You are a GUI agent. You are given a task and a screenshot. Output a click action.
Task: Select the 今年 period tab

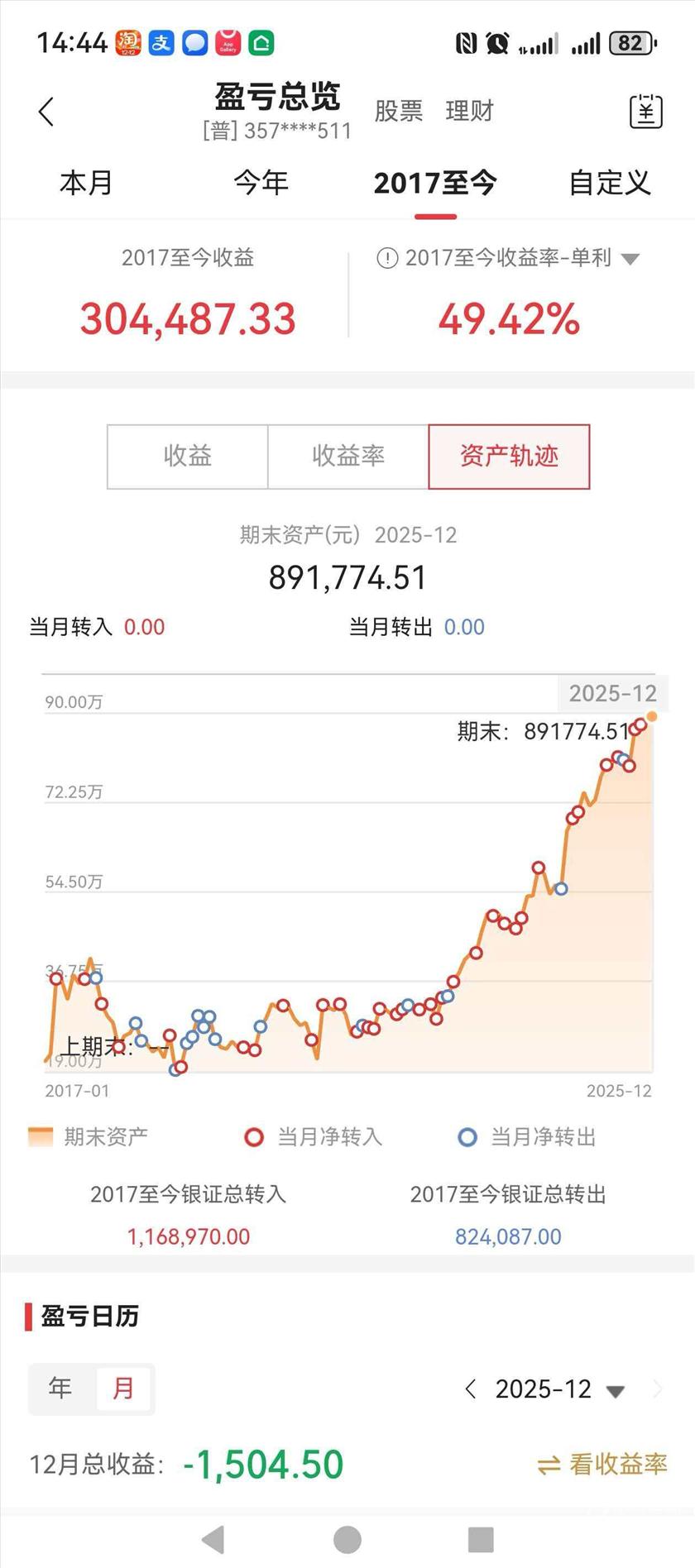tap(261, 183)
